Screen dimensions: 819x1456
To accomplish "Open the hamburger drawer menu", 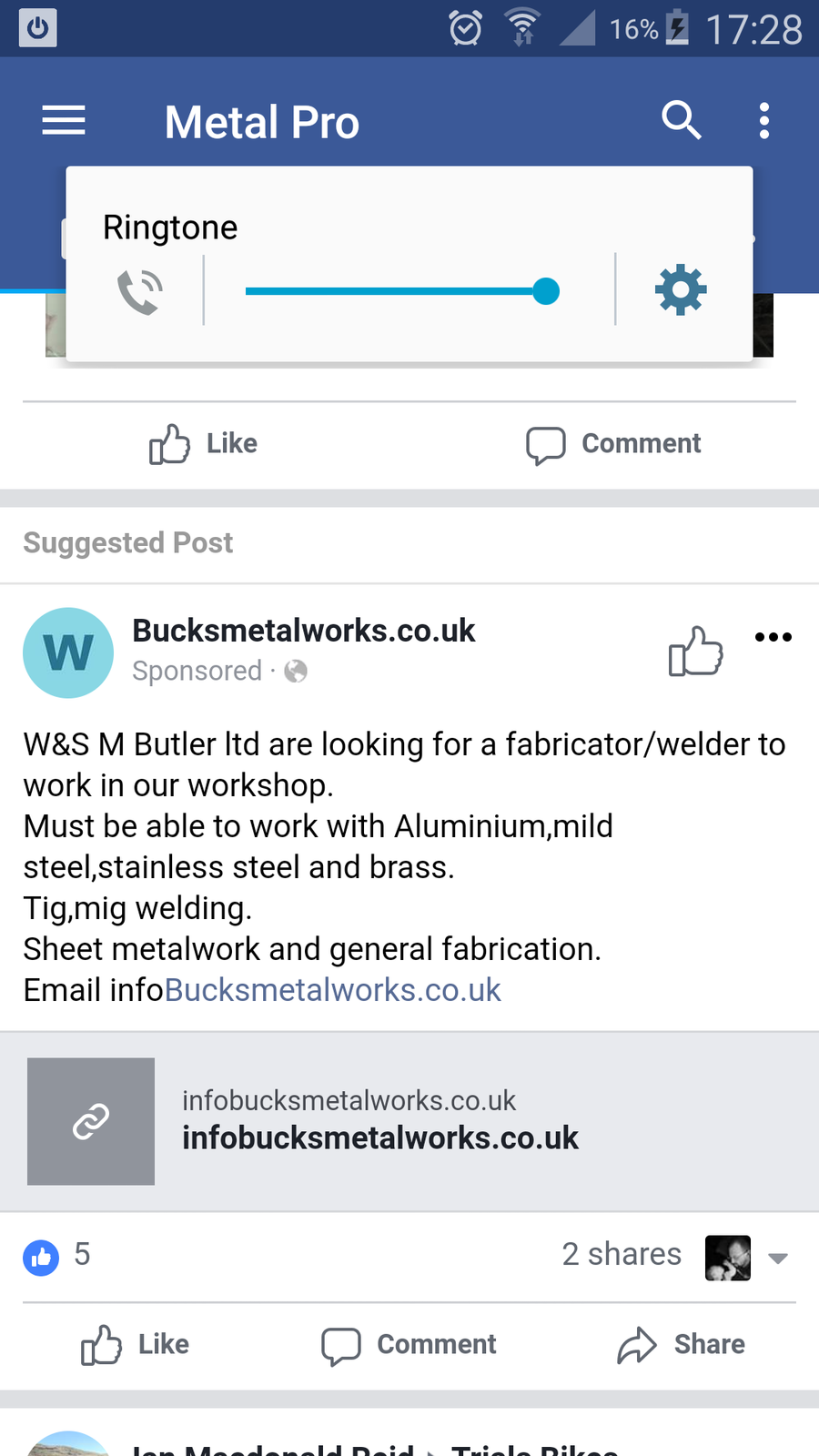I will pyautogui.click(x=64, y=120).
